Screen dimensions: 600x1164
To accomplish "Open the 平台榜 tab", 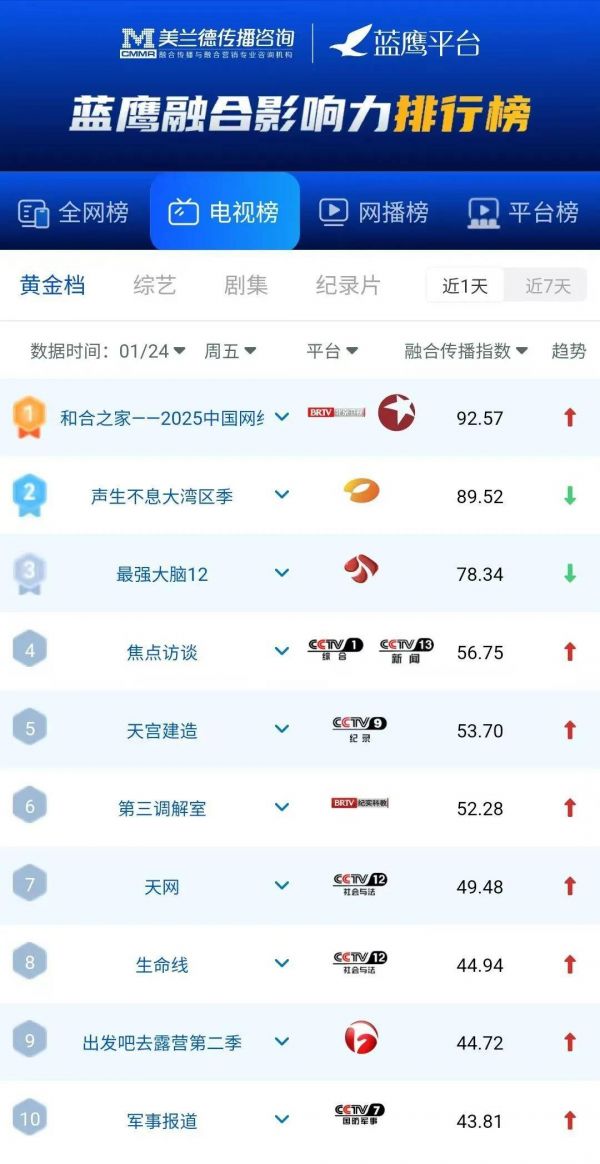I will pos(523,212).
